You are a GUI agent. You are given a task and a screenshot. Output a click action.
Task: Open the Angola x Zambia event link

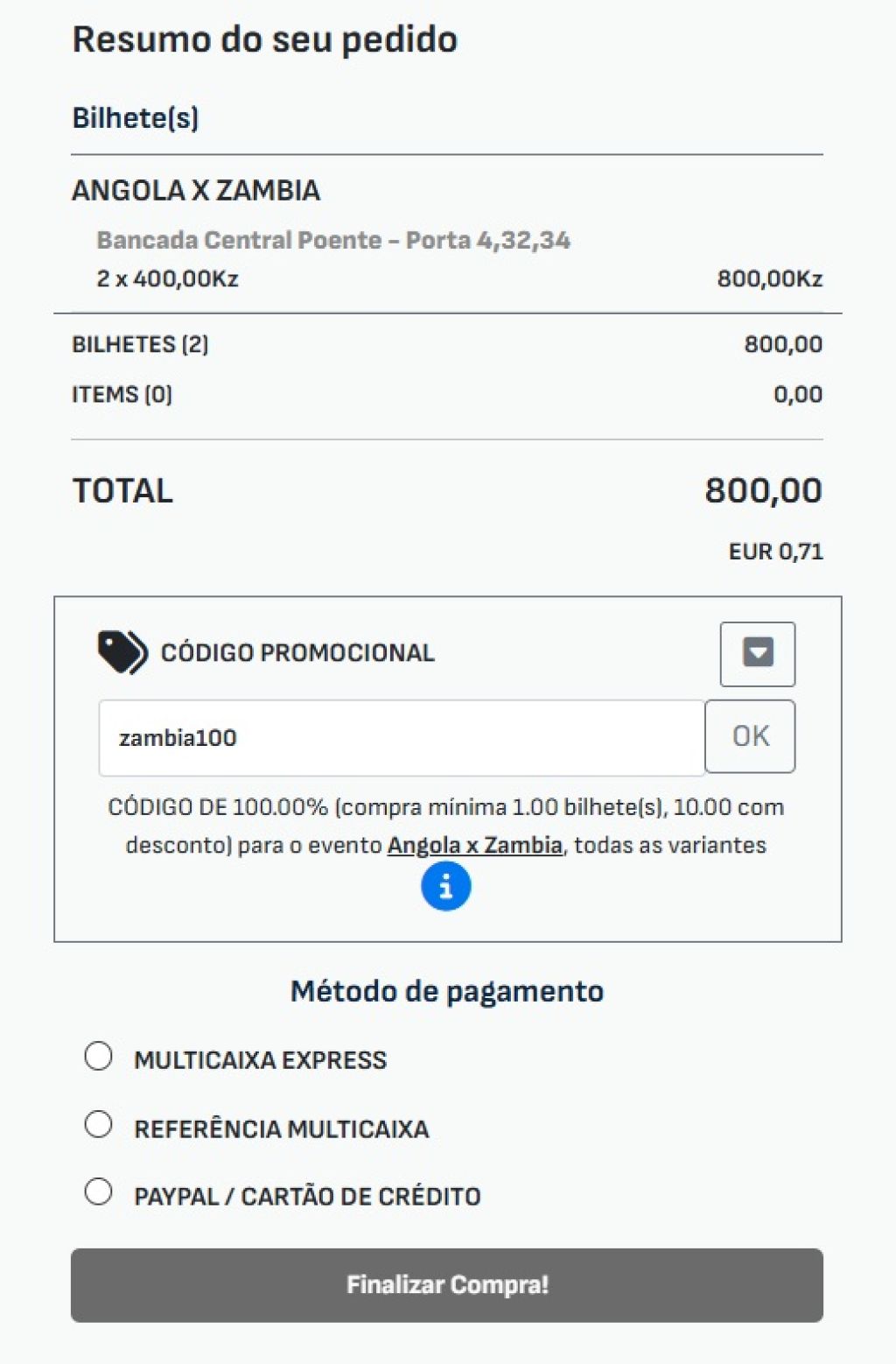click(475, 845)
